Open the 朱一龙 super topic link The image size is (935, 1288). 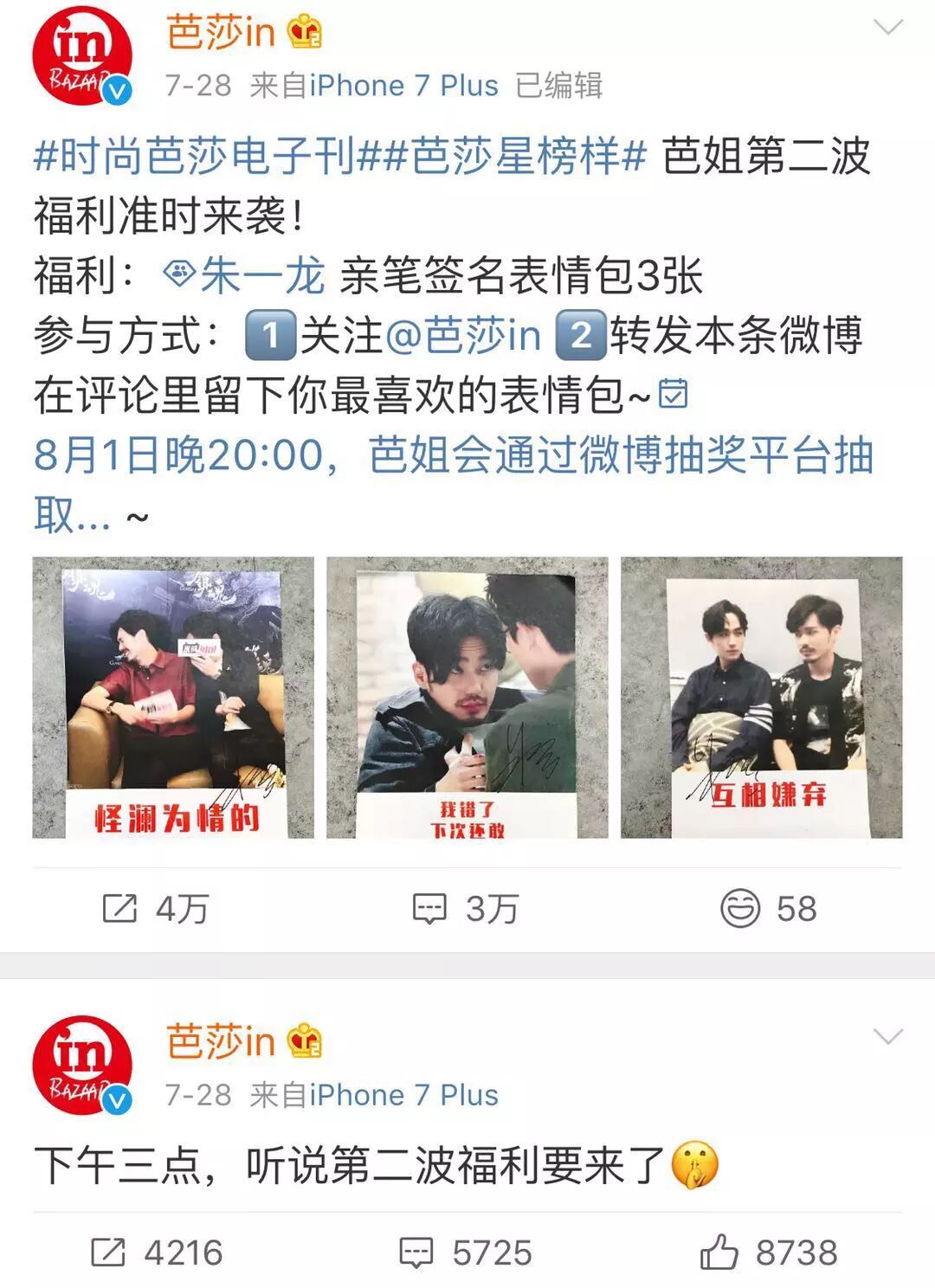[246, 276]
